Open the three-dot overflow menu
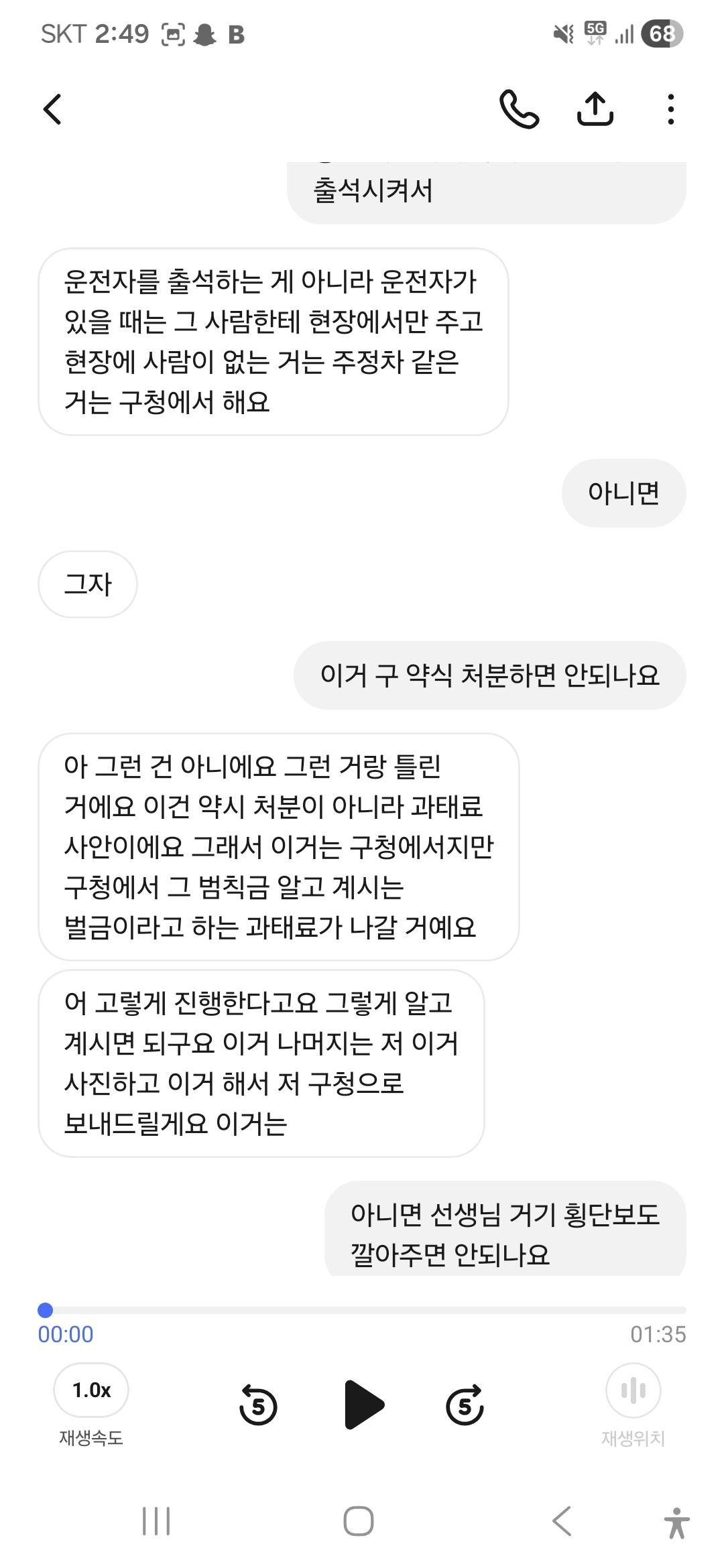 coord(670,109)
